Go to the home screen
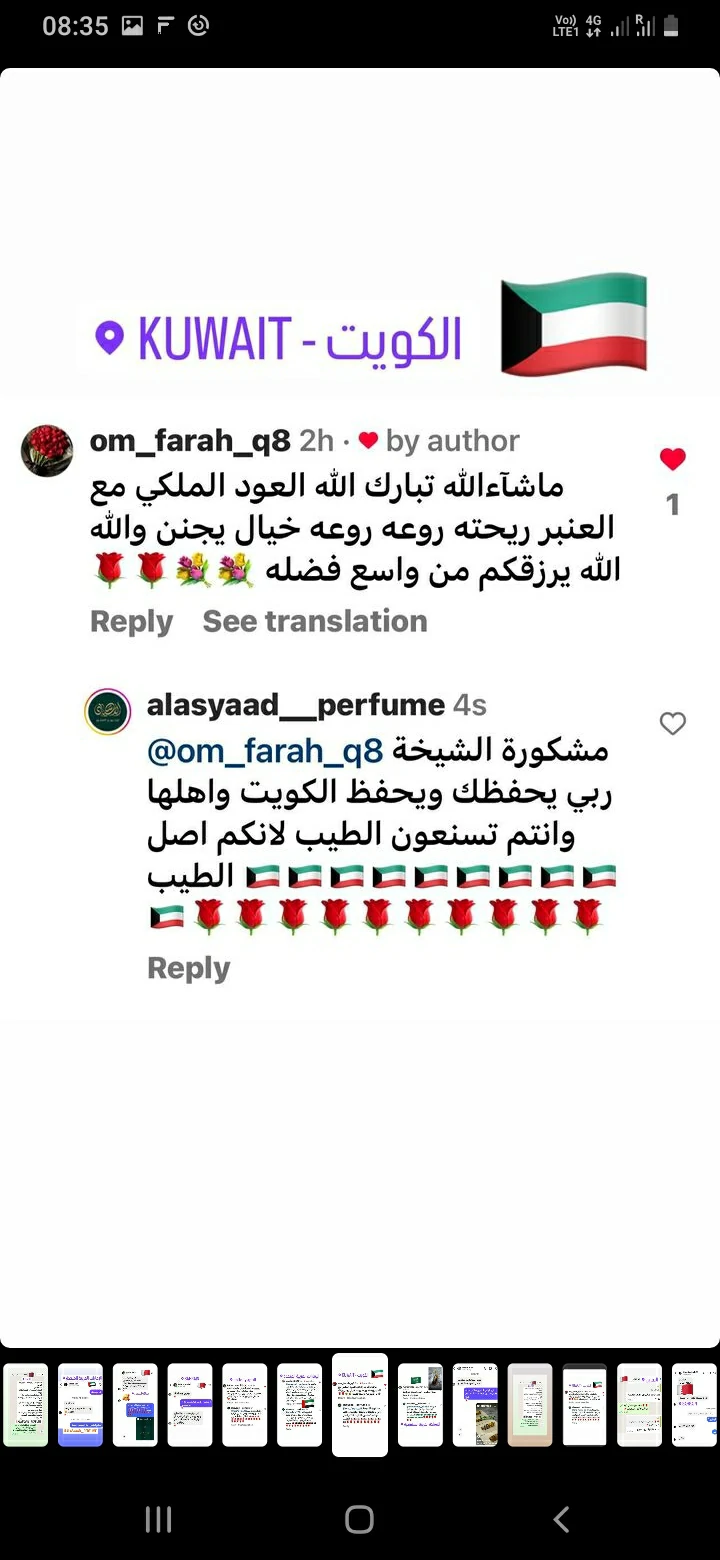720x1560 pixels. [359, 1520]
